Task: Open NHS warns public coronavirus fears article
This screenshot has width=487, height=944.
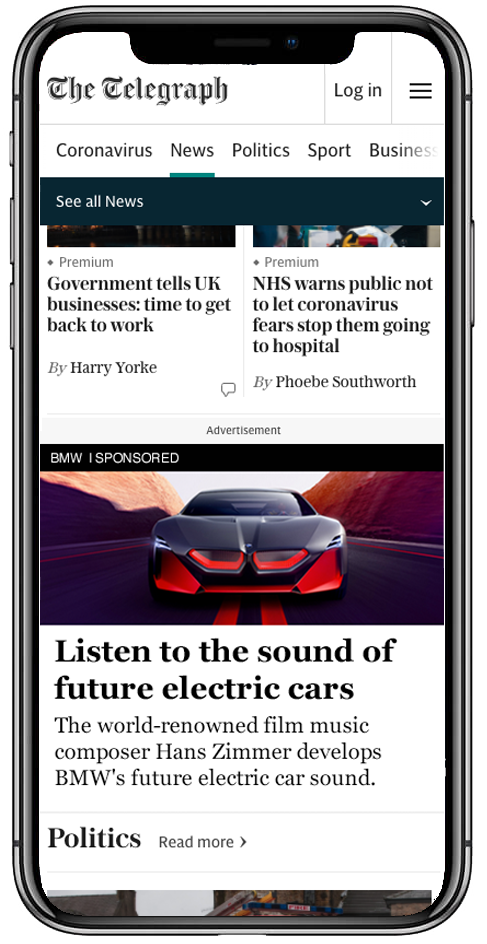Action: (343, 314)
